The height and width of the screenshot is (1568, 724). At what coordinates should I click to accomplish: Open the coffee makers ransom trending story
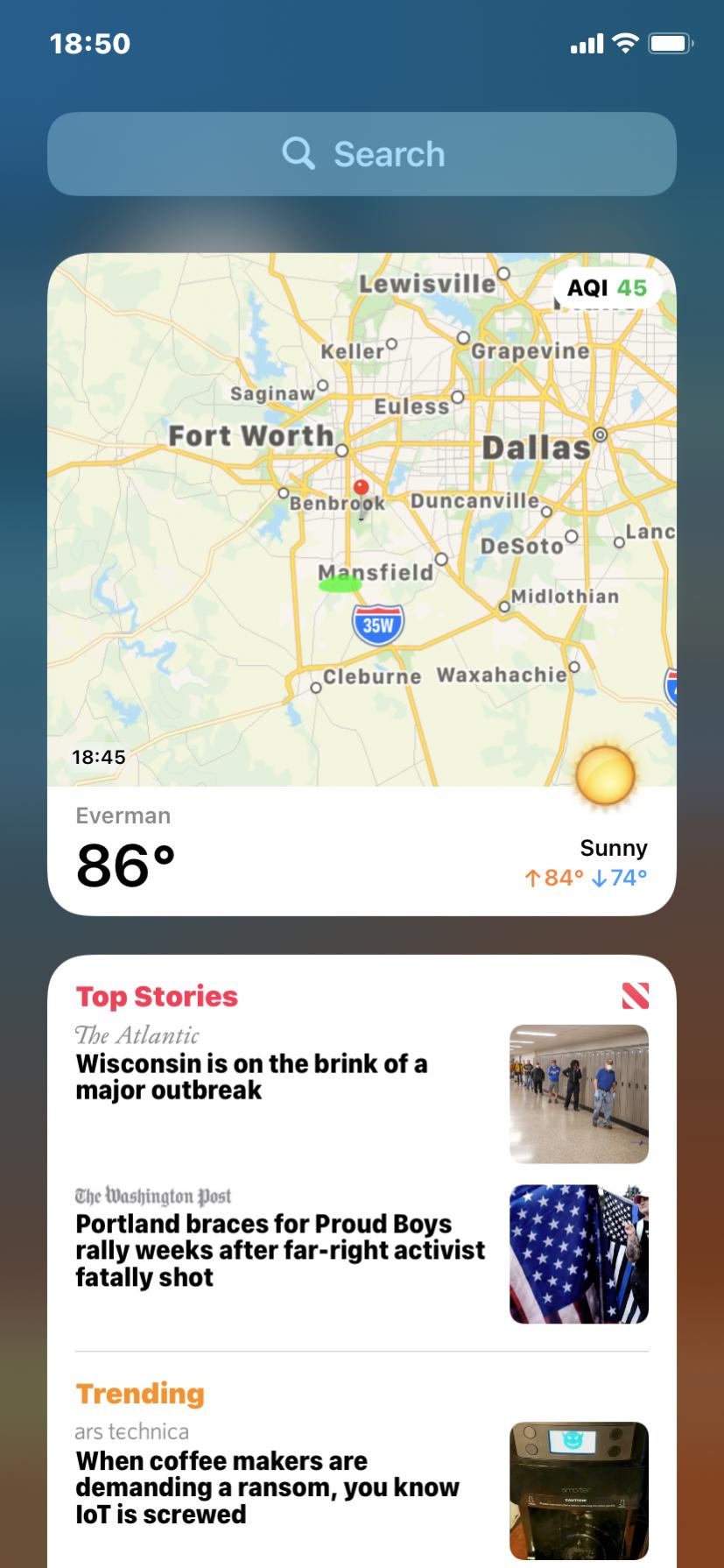point(267,1487)
